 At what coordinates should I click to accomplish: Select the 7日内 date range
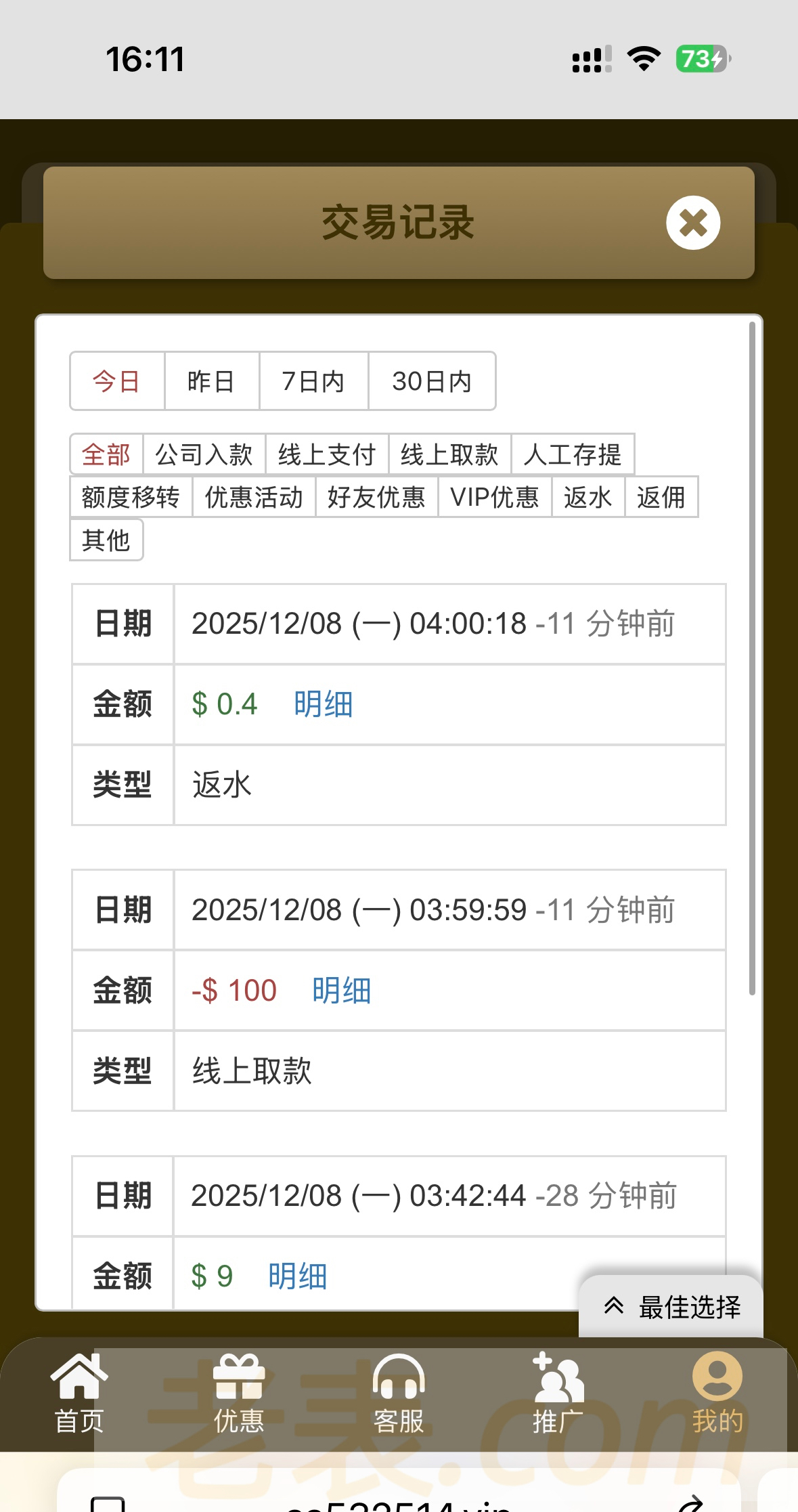tap(313, 381)
